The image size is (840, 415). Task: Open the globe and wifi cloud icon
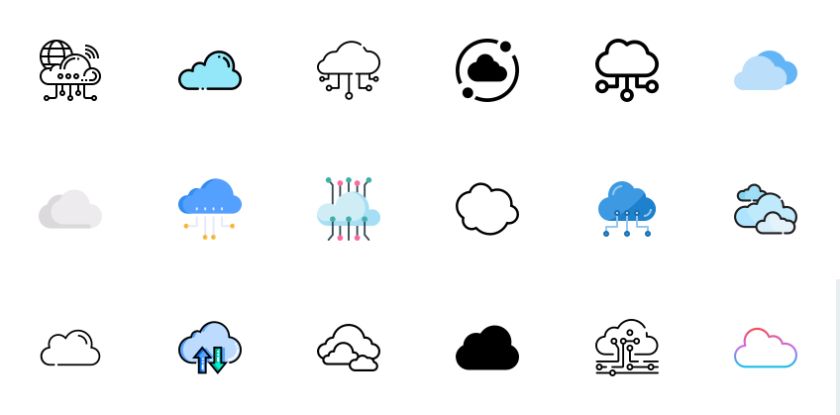tap(70, 70)
